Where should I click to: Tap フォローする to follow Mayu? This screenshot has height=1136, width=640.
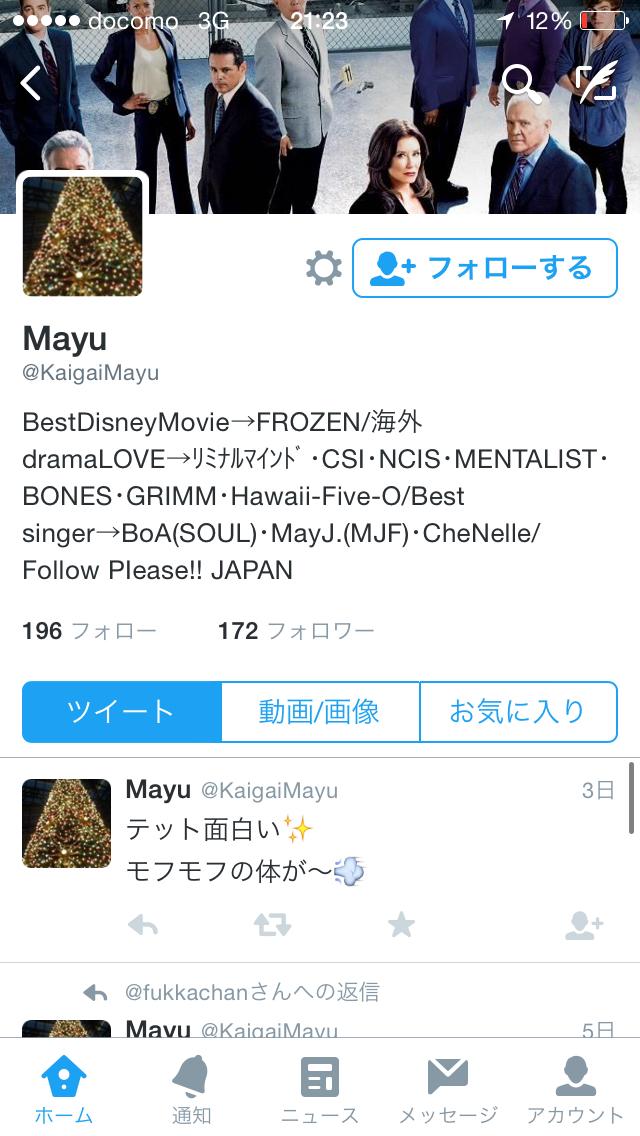point(485,268)
